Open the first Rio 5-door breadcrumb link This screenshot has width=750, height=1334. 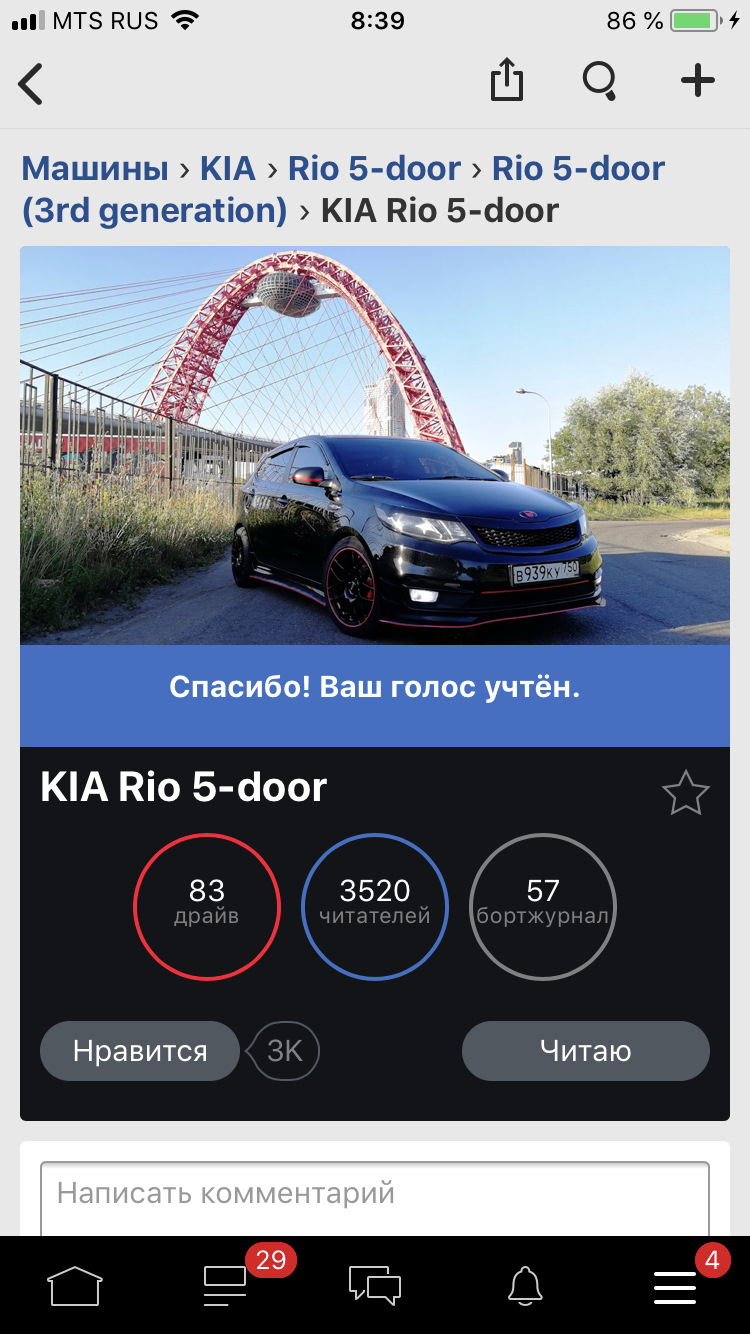[375, 168]
